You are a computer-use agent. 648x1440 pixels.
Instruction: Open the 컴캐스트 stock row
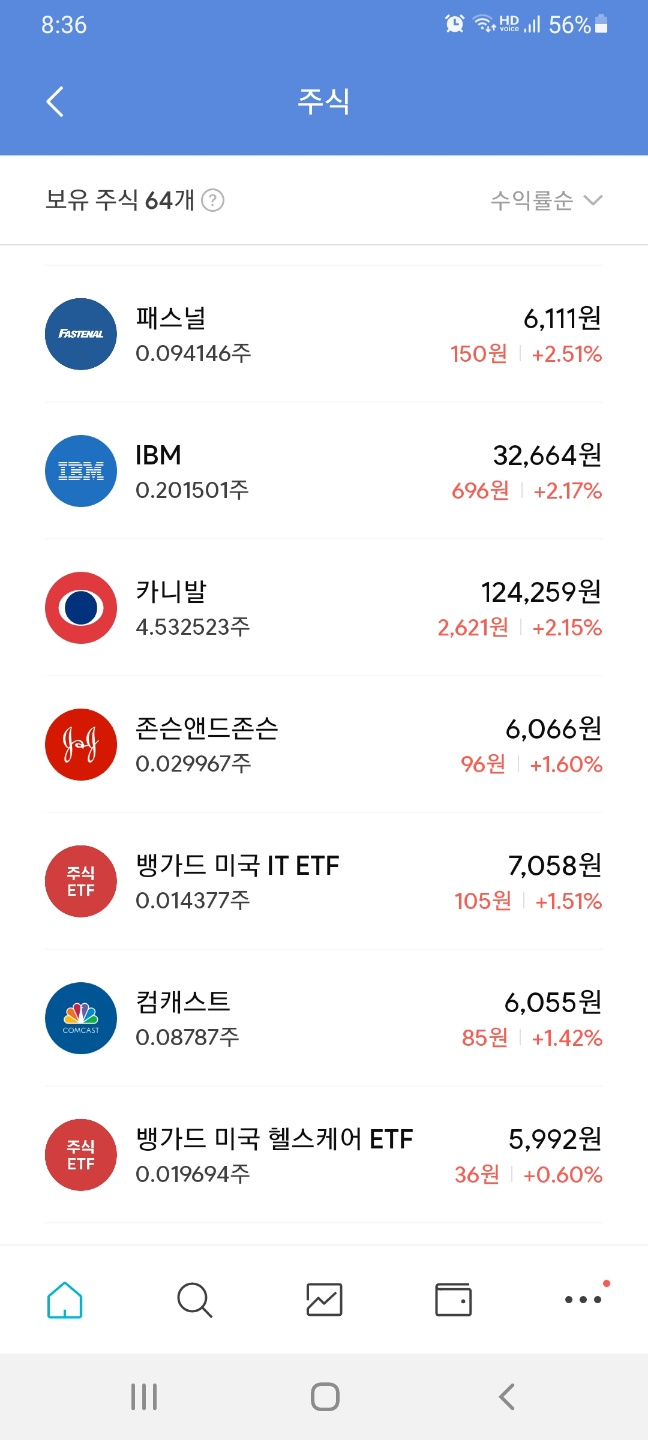coord(324,1019)
